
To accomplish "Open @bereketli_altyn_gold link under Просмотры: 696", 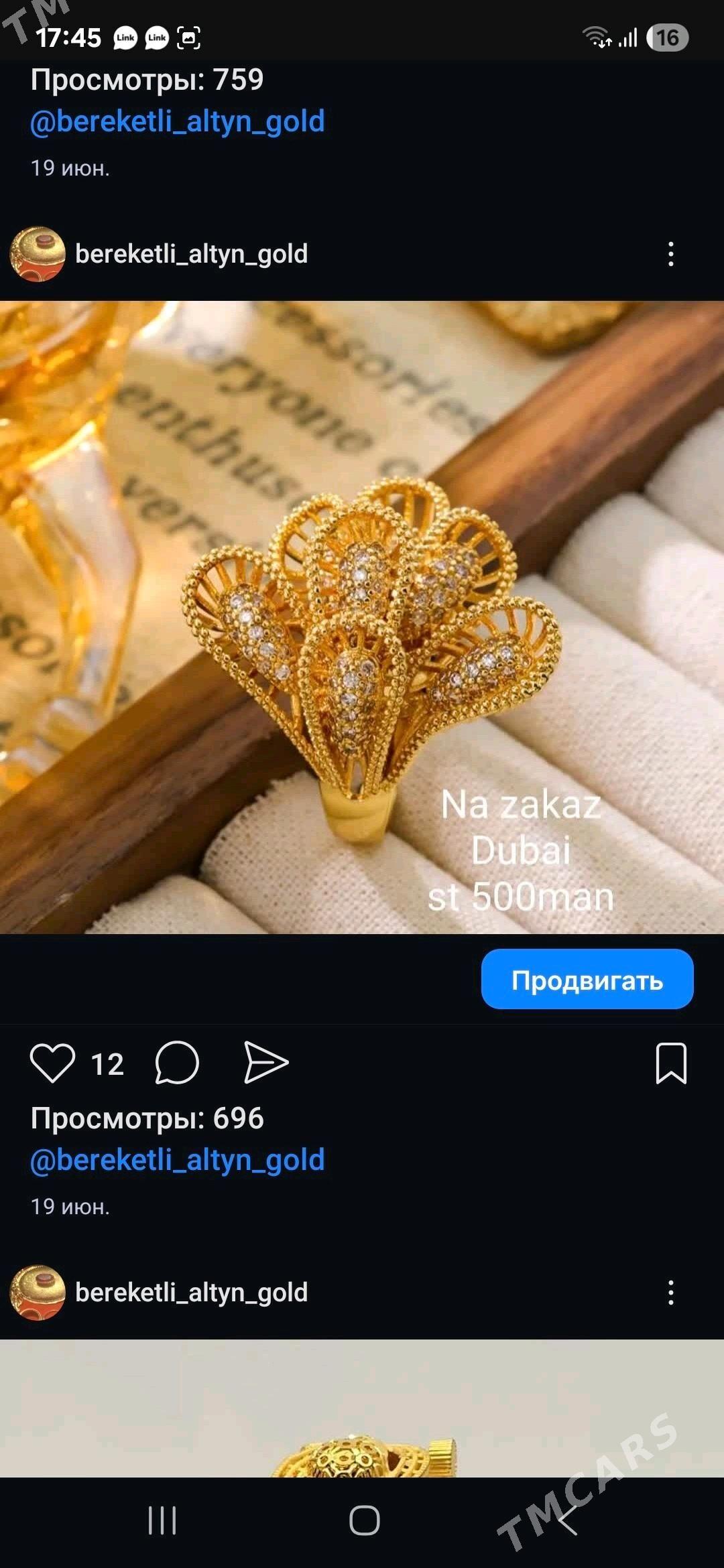I will coord(178,1160).
